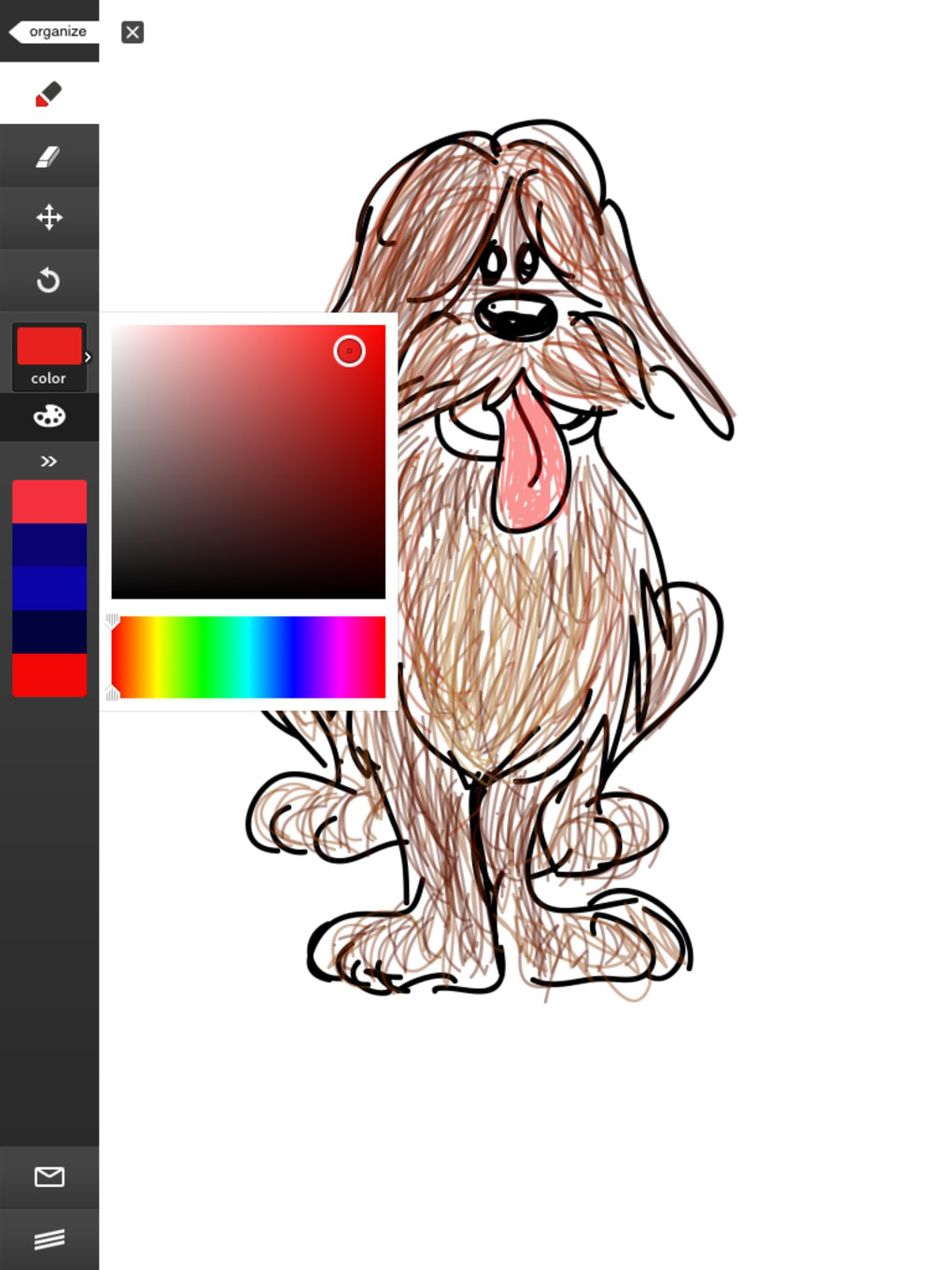Pick the light red saved swatch

pos(49,501)
